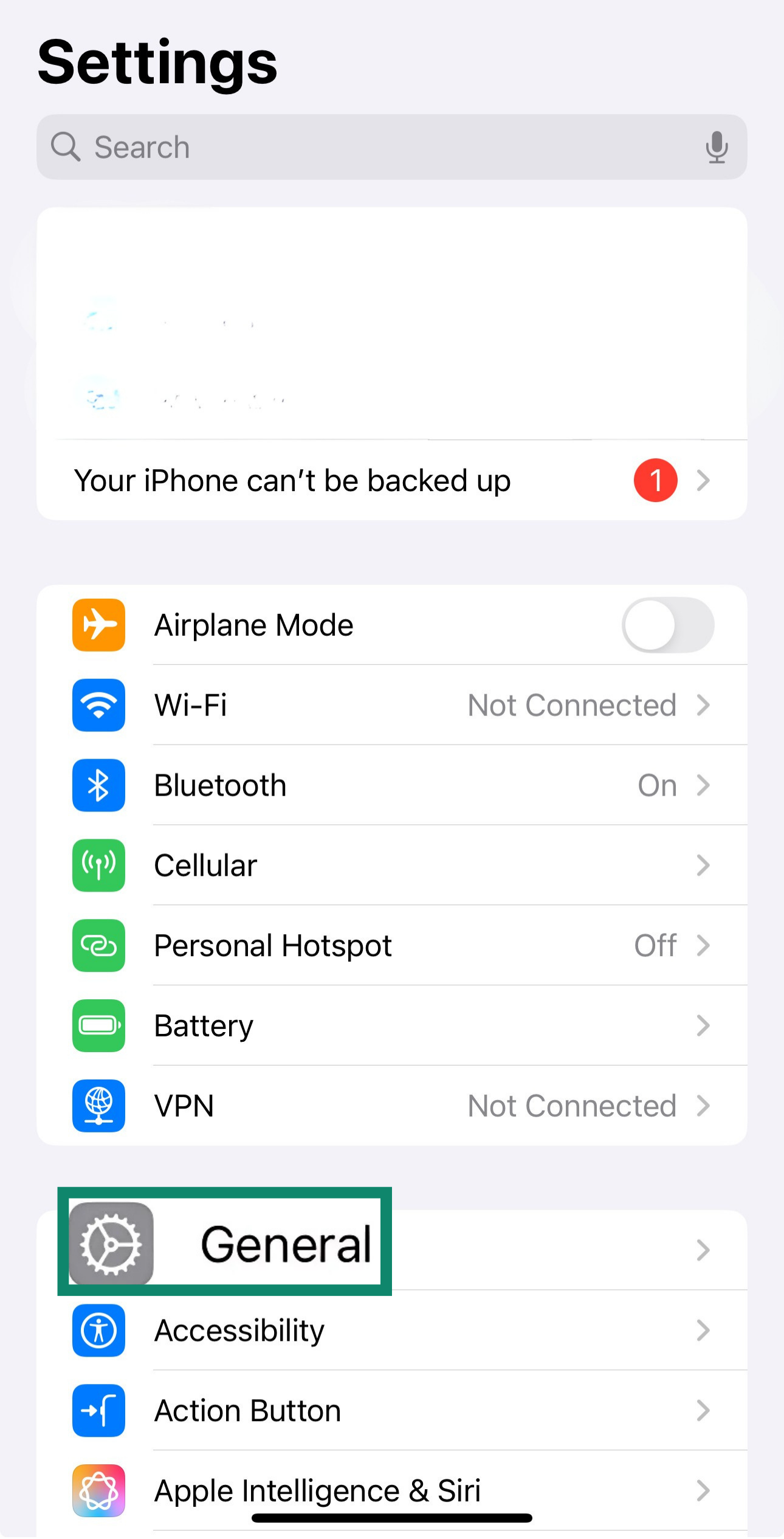Toggle Airplane Mode on
This screenshot has width=784, height=1539.
coord(667,625)
